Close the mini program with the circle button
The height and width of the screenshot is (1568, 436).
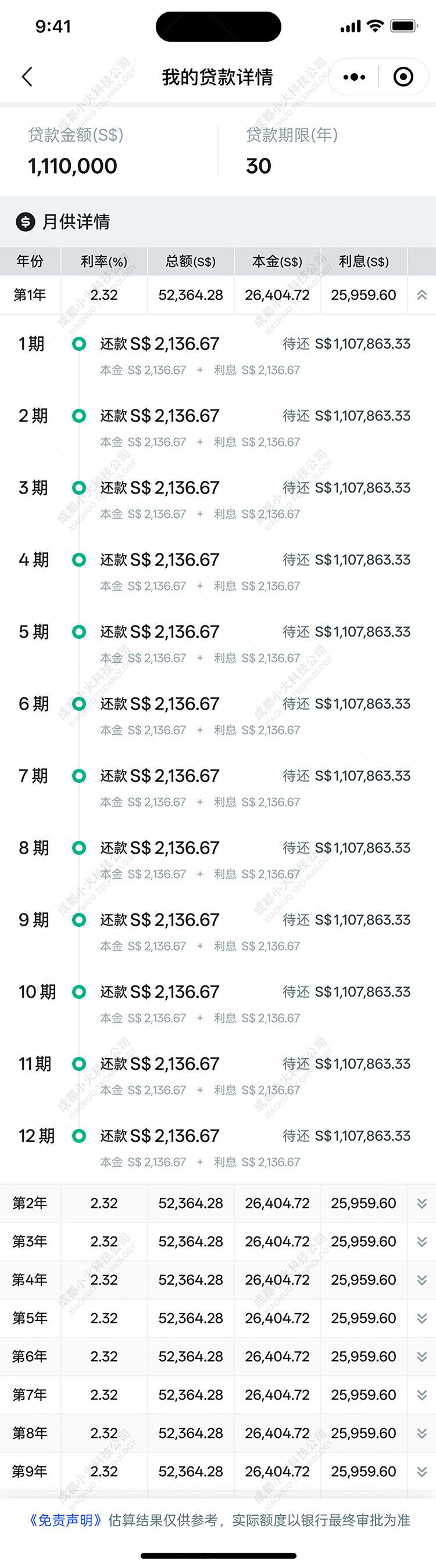click(x=403, y=77)
